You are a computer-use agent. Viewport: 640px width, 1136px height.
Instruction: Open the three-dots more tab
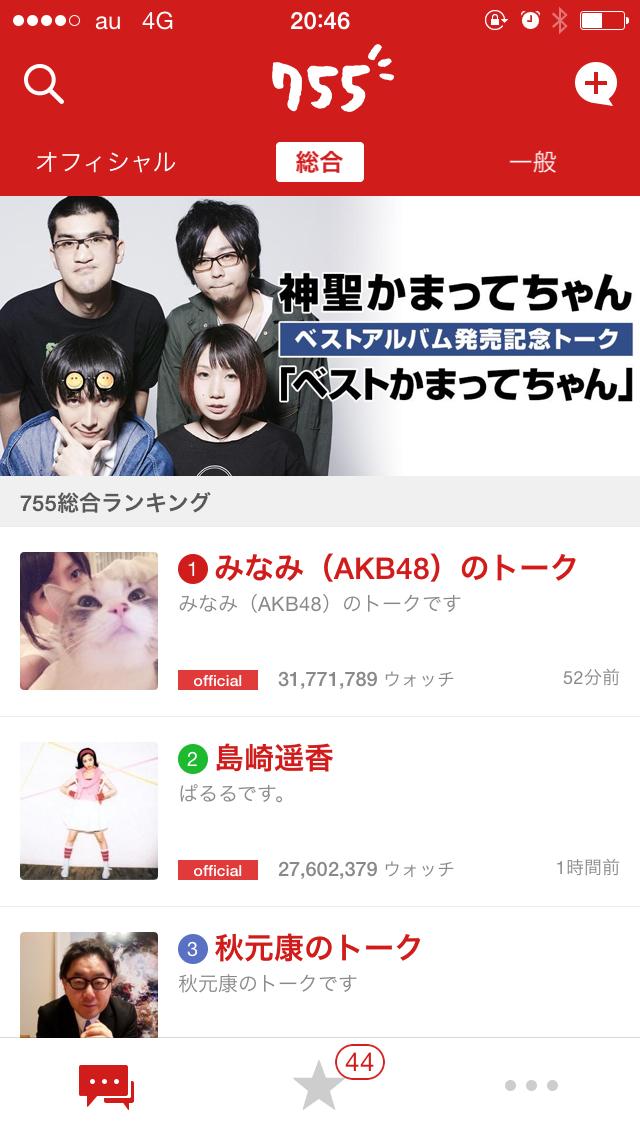[x=531, y=1086]
